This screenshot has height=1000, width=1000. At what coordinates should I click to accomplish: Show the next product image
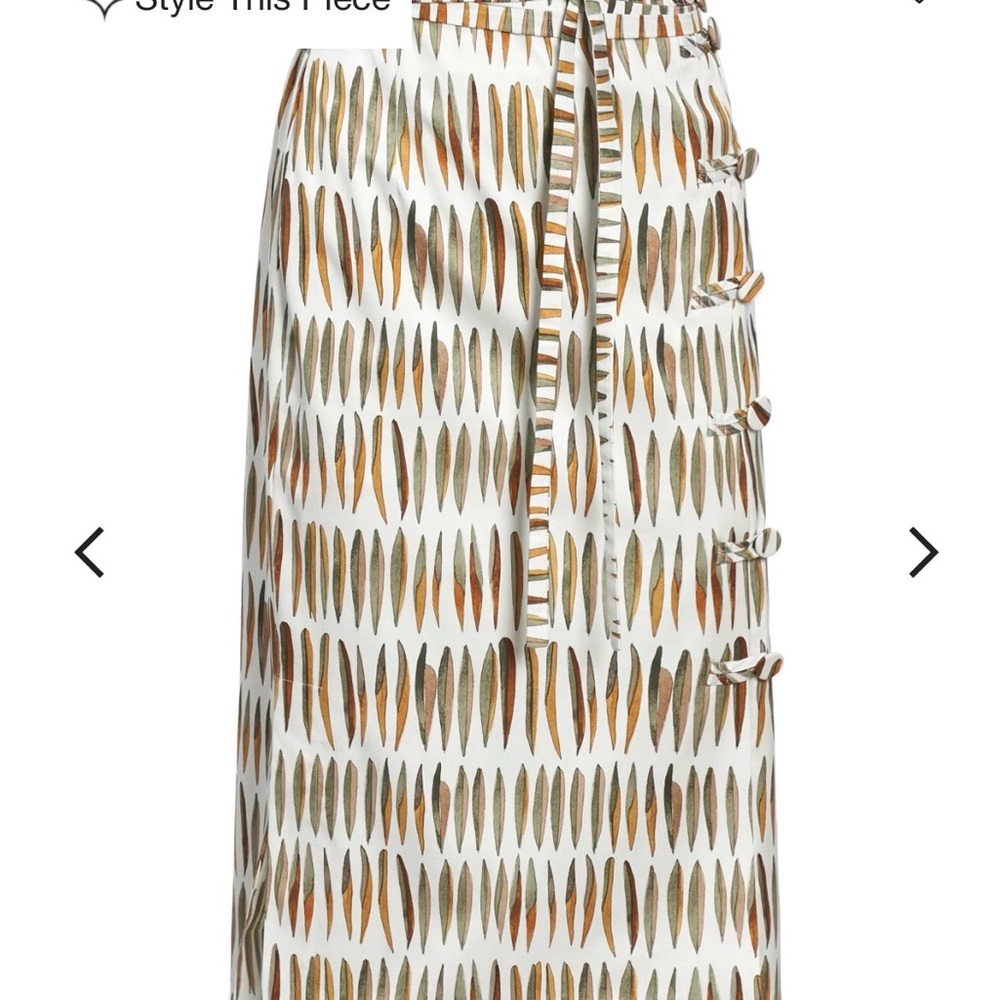click(922, 552)
